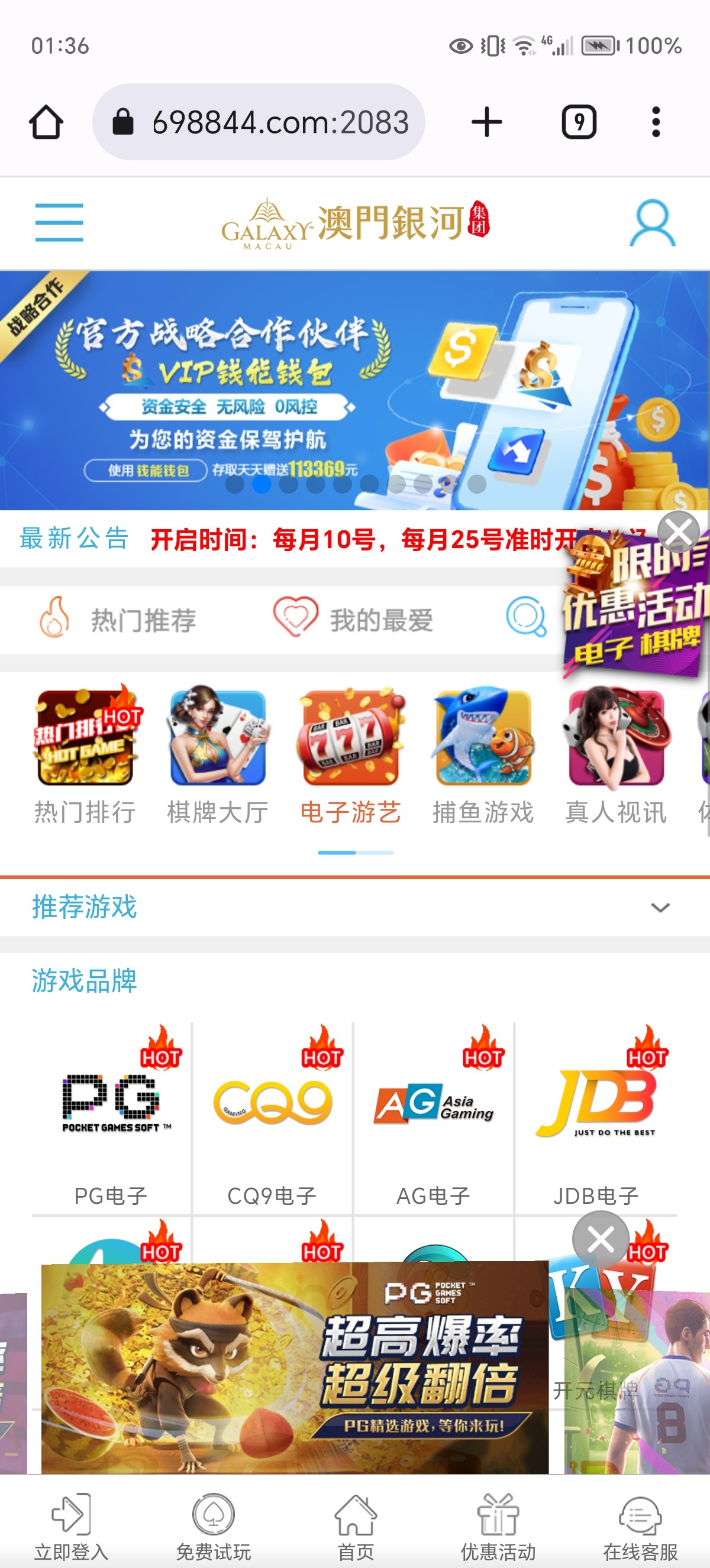Dismiss the PG popup banner
The height and width of the screenshot is (1568, 710).
tap(601, 1239)
